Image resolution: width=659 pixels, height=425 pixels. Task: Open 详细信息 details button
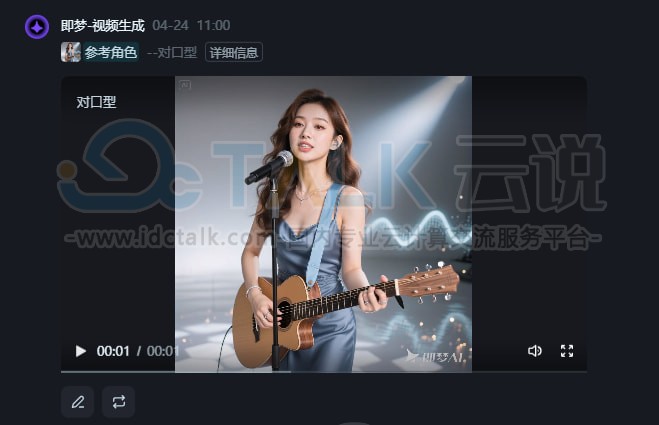(234, 52)
